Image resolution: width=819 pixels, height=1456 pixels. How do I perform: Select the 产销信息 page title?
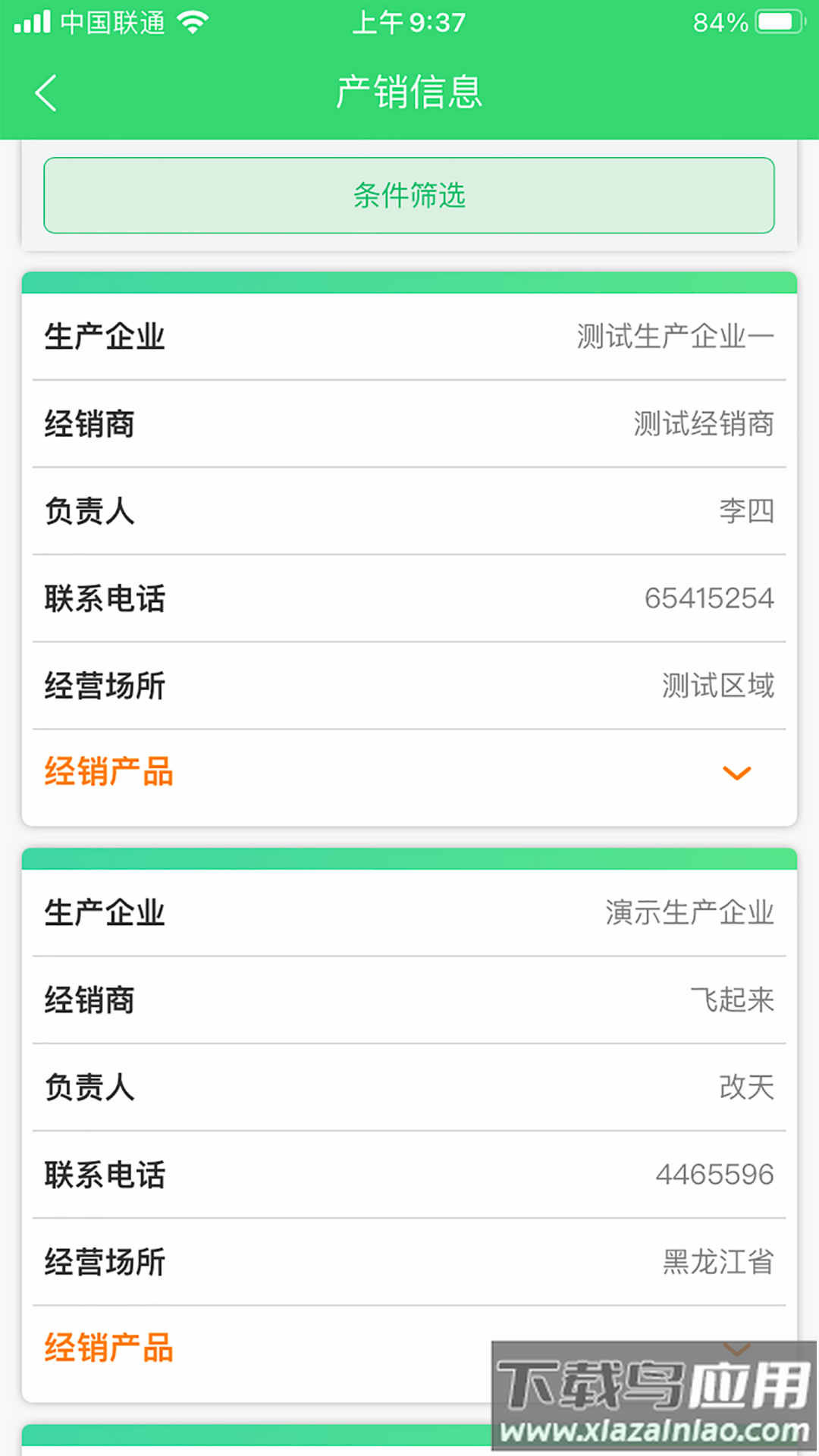(409, 92)
